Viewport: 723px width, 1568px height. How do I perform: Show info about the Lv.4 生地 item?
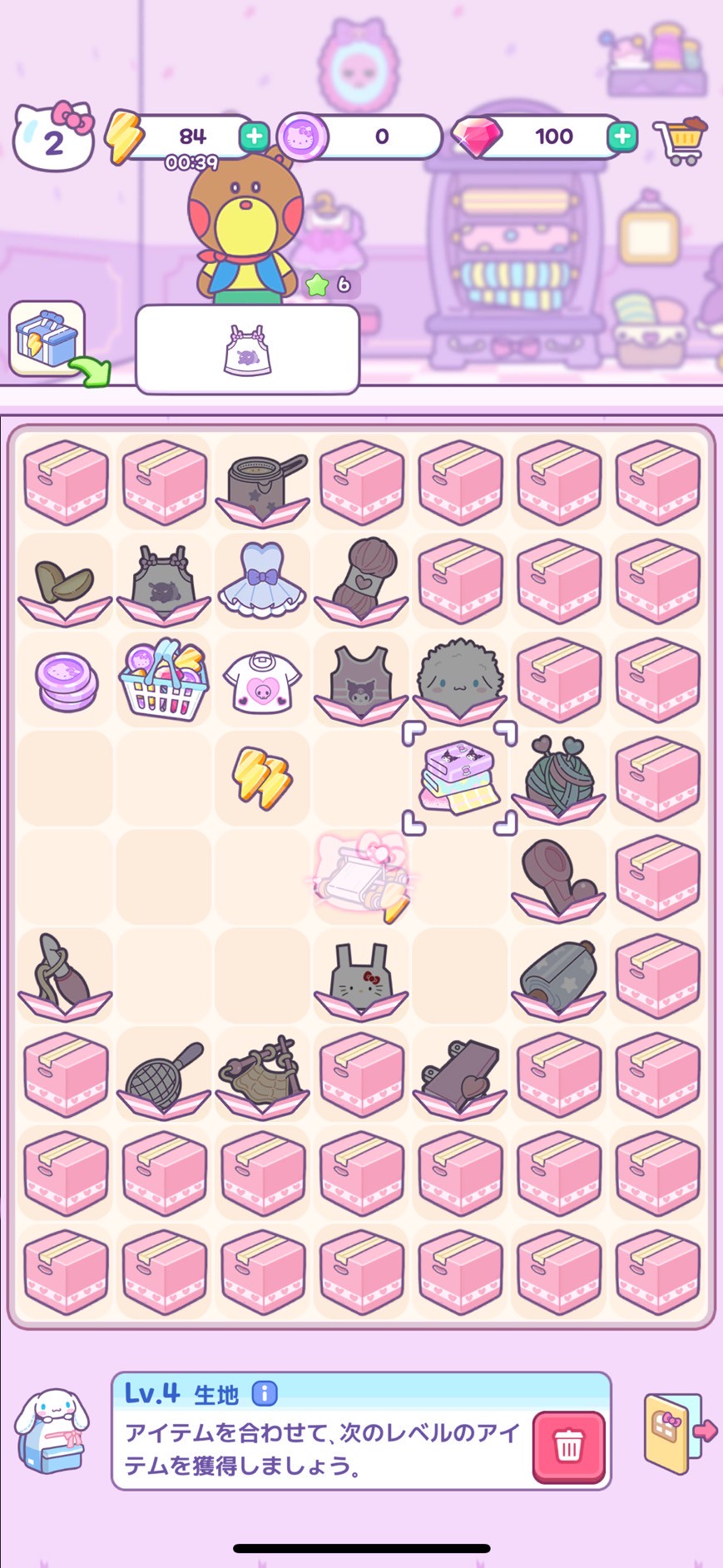point(265,1393)
